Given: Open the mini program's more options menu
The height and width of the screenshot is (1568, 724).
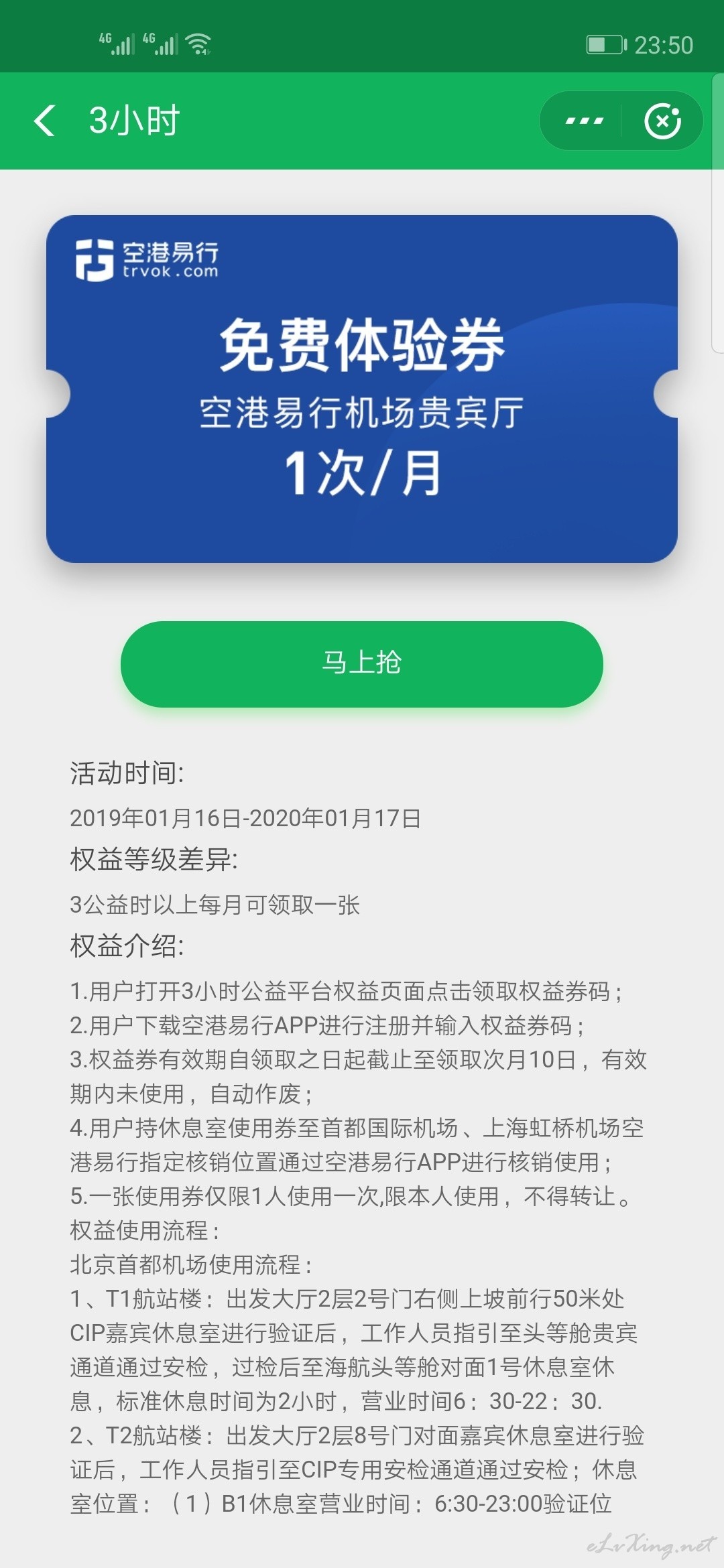Looking at the screenshot, I should 584,121.
